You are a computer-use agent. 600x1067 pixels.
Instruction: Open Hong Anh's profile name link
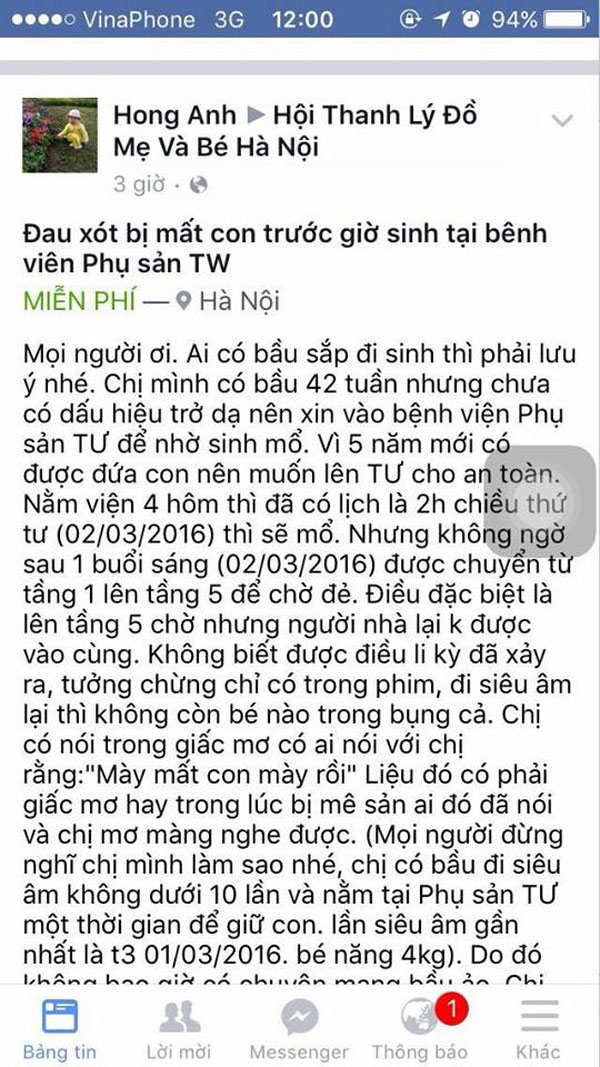[x=173, y=114]
